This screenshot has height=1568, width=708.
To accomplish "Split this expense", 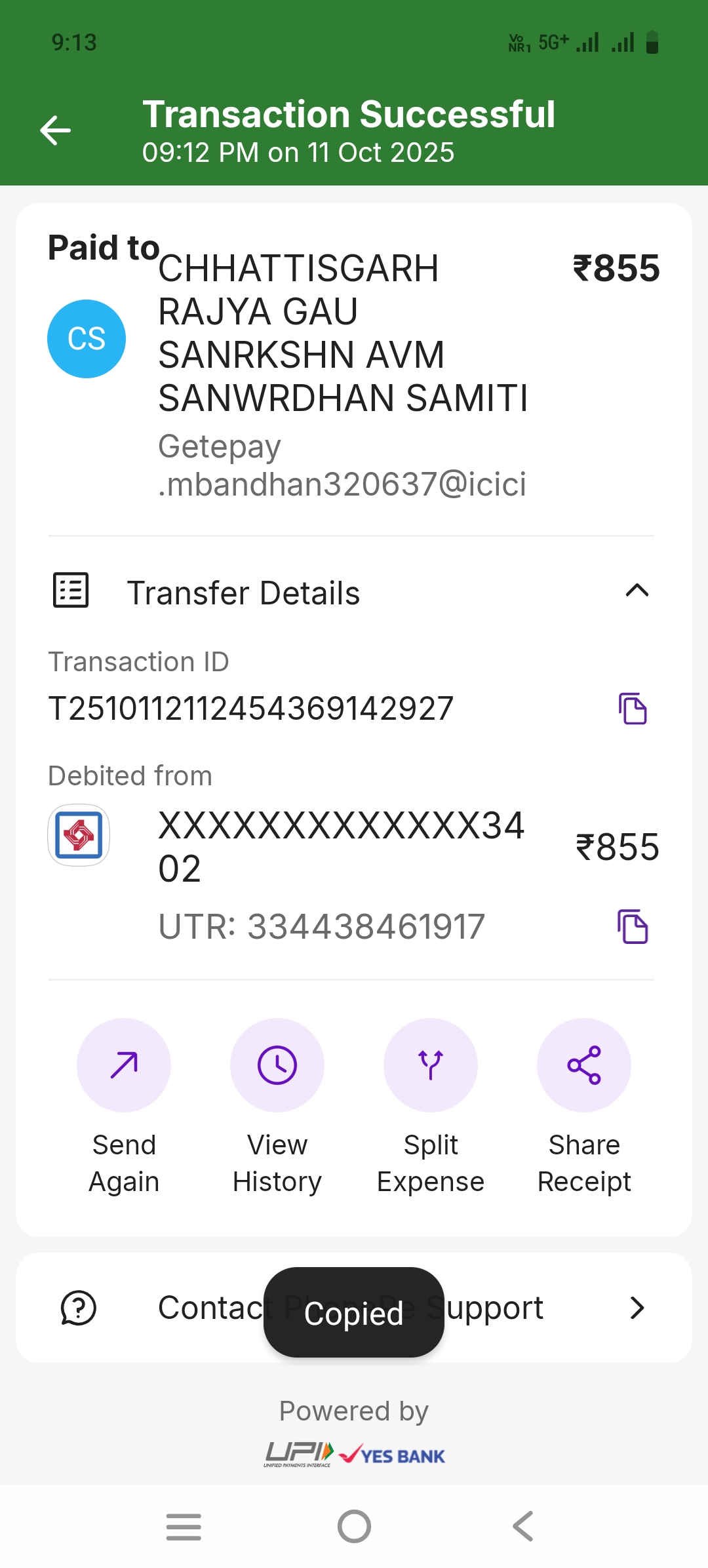I will pyautogui.click(x=431, y=1065).
